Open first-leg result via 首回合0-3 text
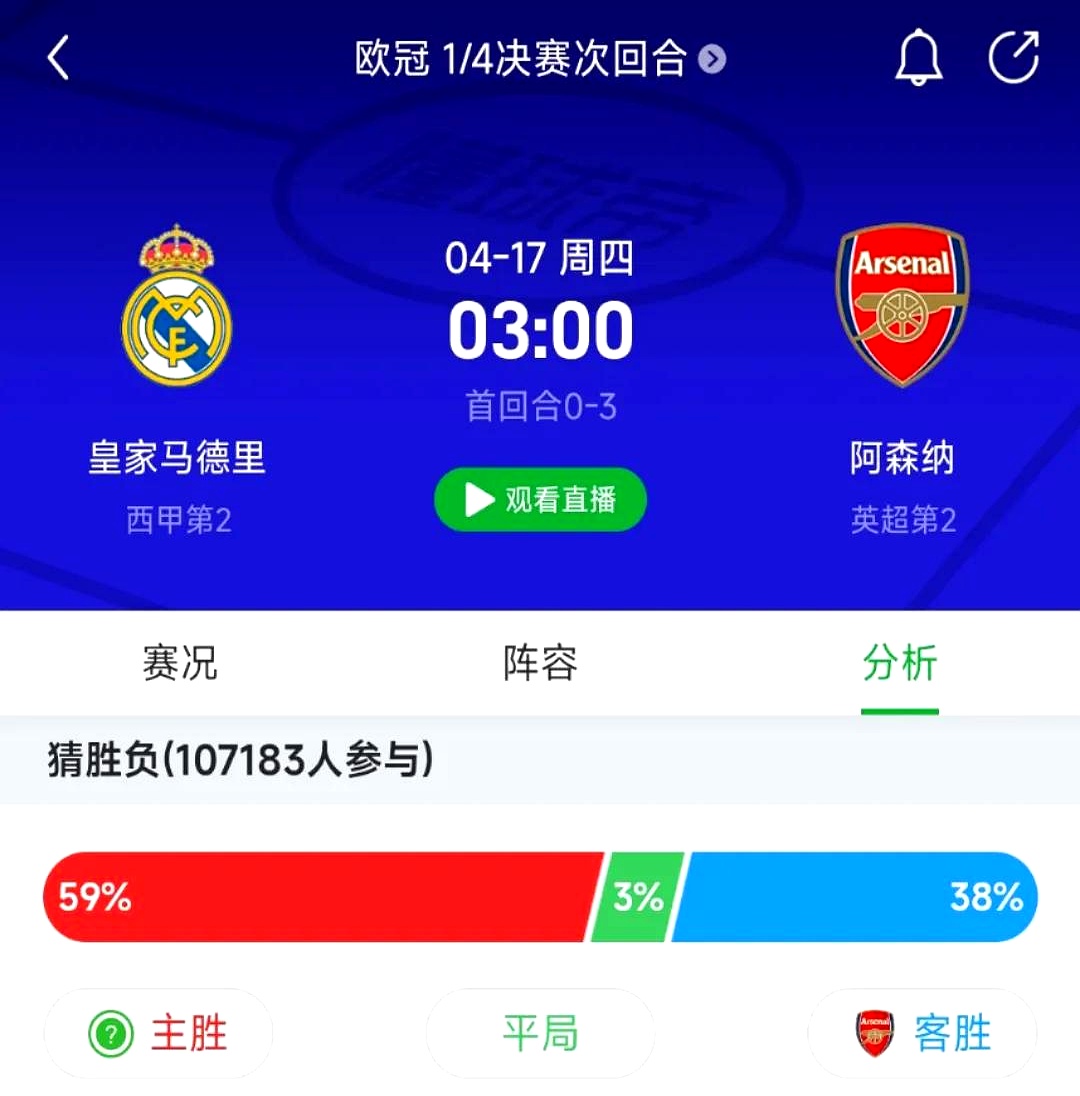The image size is (1080, 1096). pyautogui.click(x=540, y=407)
